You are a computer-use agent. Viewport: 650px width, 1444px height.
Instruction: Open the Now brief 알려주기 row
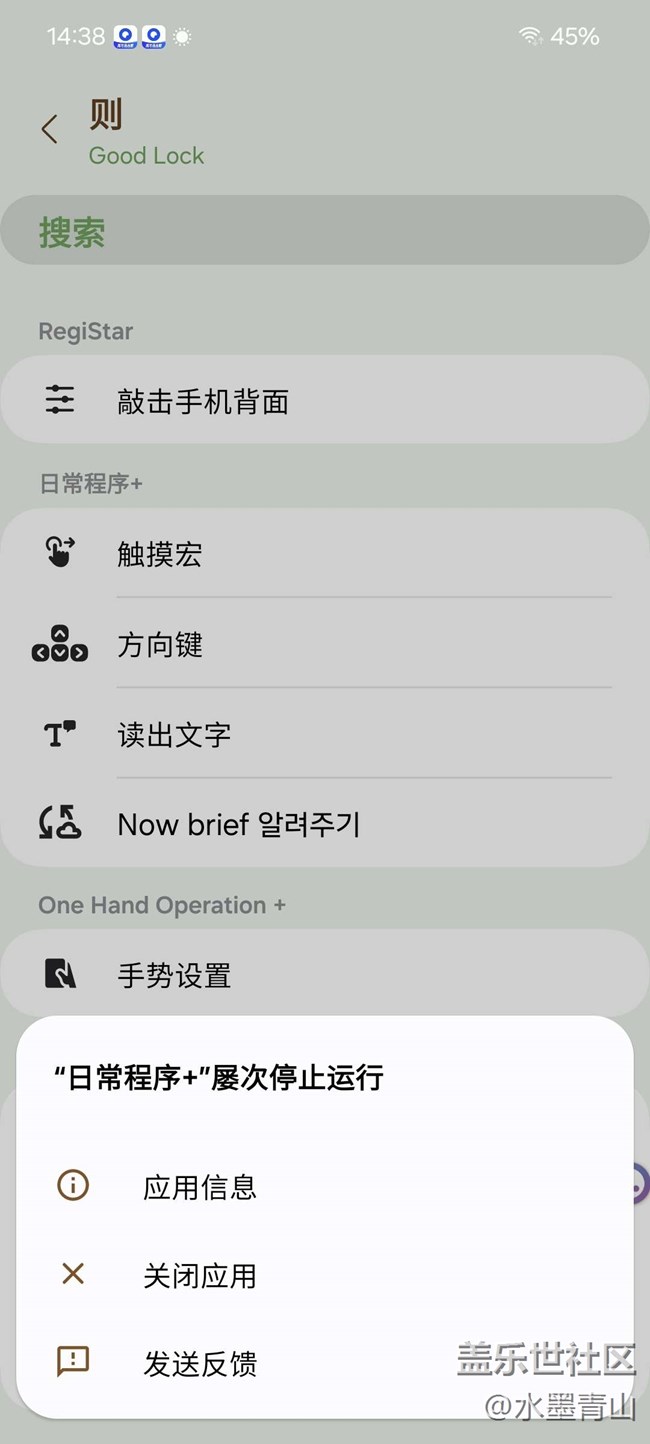tap(324, 824)
